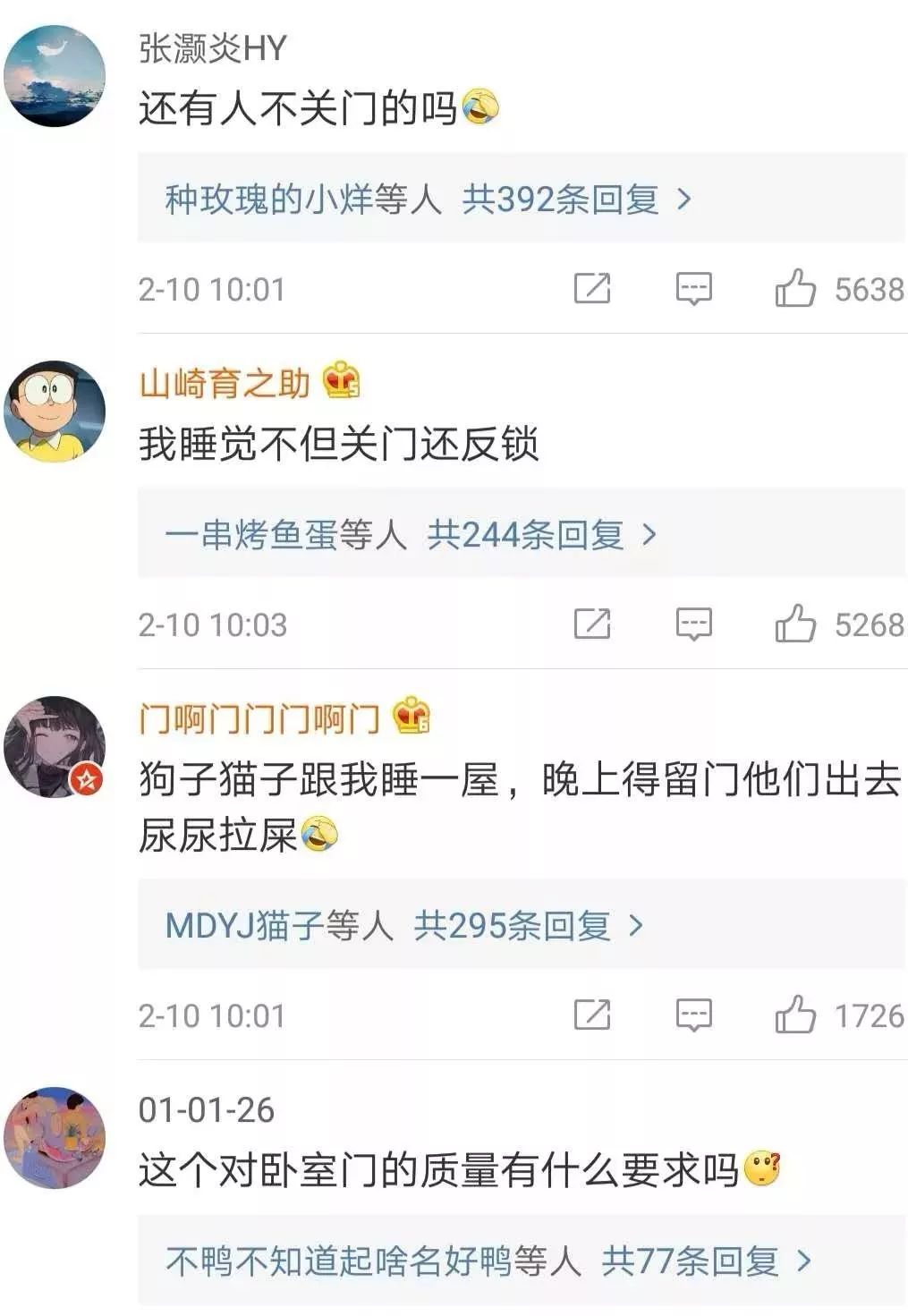Like 山崎育之助's comment
This screenshot has width=908, height=1316.
pos(794,624)
